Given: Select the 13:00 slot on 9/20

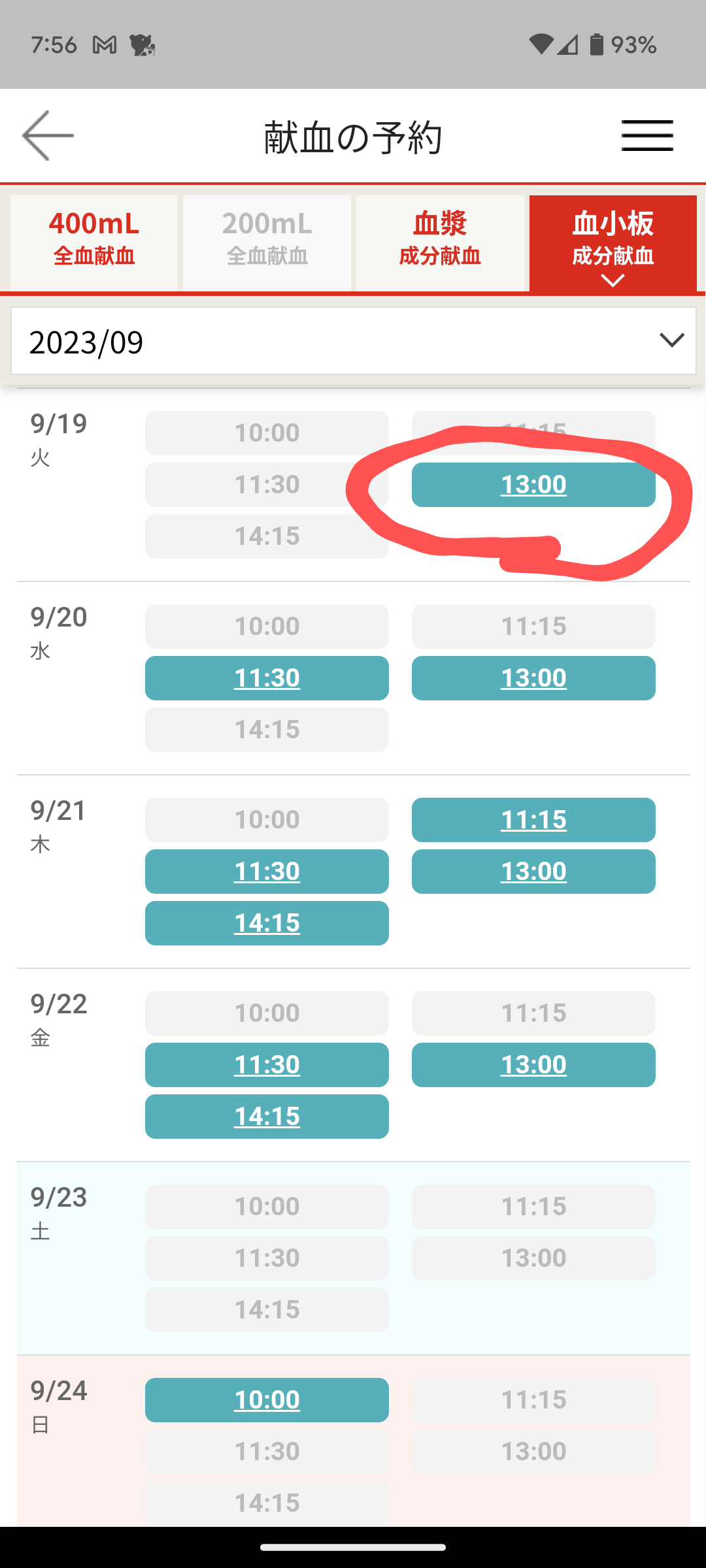Looking at the screenshot, I should [533, 678].
